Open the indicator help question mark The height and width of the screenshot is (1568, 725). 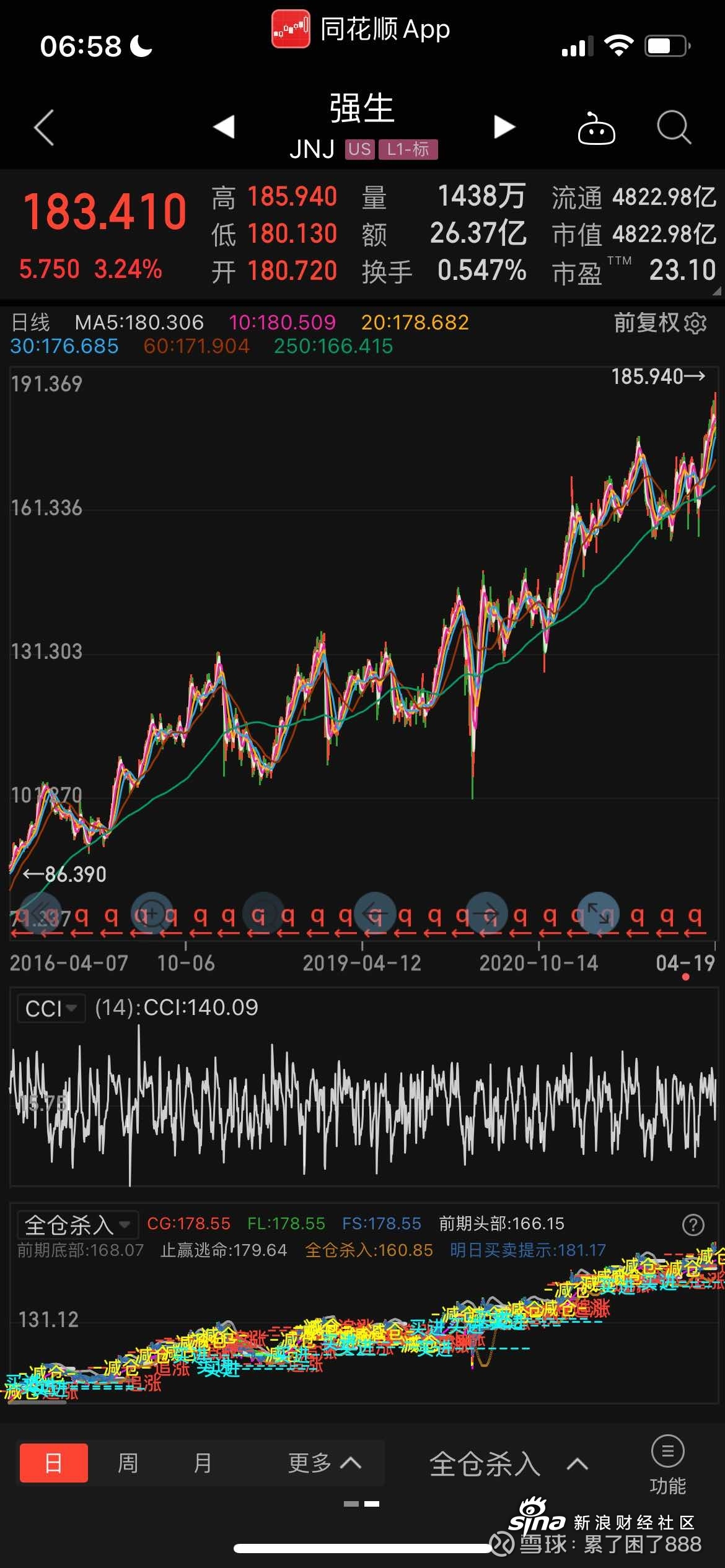pos(693,1224)
